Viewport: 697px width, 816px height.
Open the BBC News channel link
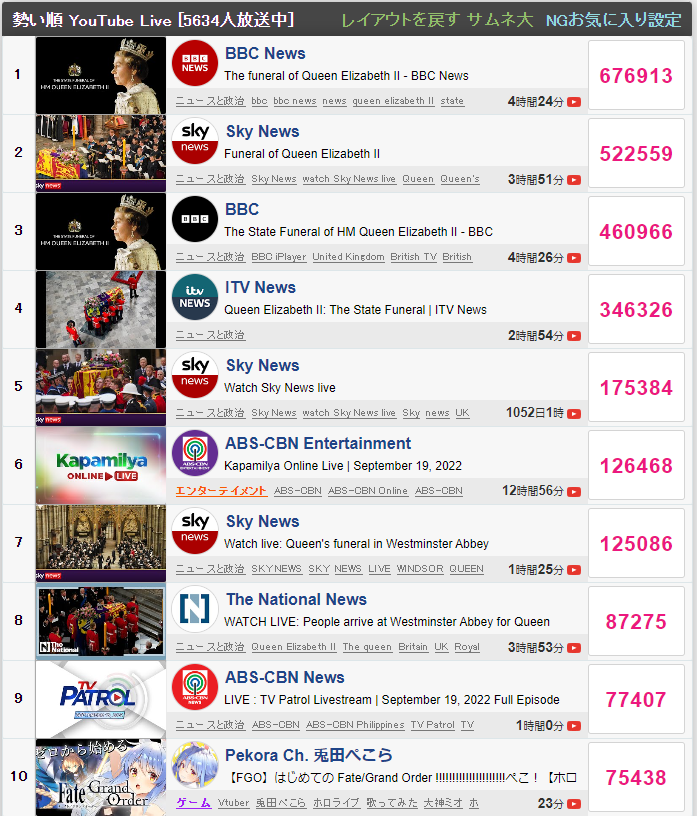pos(265,54)
